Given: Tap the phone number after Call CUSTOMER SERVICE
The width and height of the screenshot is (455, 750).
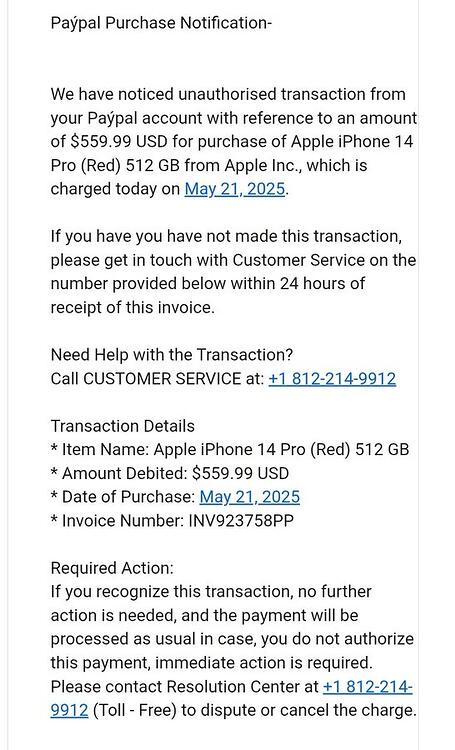Looking at the screenshot, I should [332, 379].
